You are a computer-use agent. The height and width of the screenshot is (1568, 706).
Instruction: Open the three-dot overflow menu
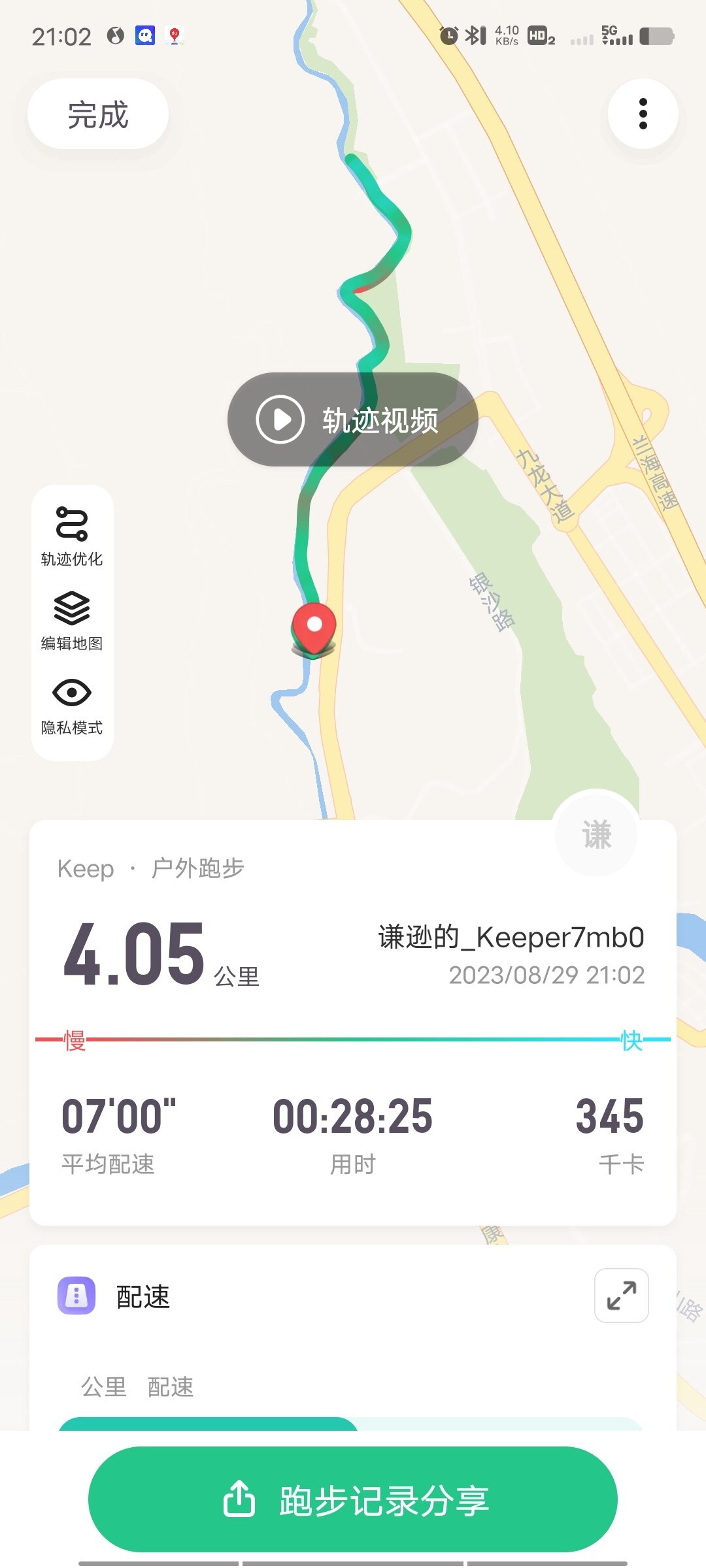point(643,114)
